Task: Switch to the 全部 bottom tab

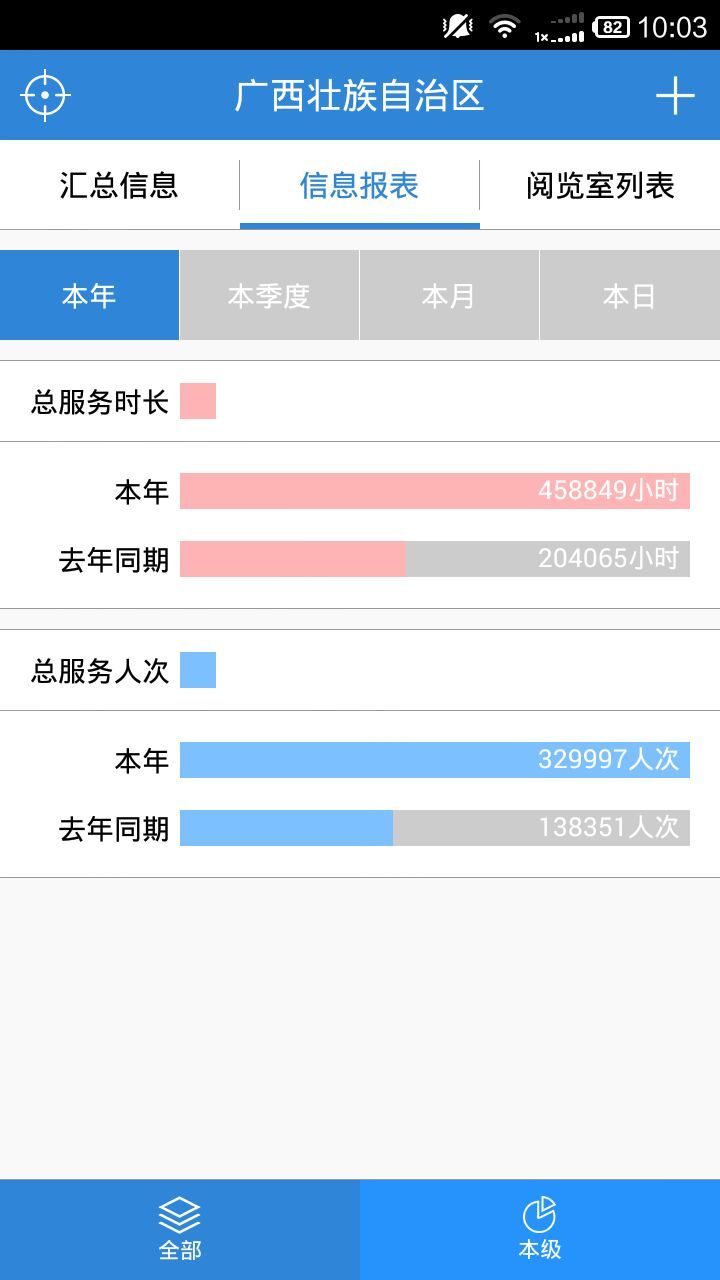Action: (x=180, y=1230)
